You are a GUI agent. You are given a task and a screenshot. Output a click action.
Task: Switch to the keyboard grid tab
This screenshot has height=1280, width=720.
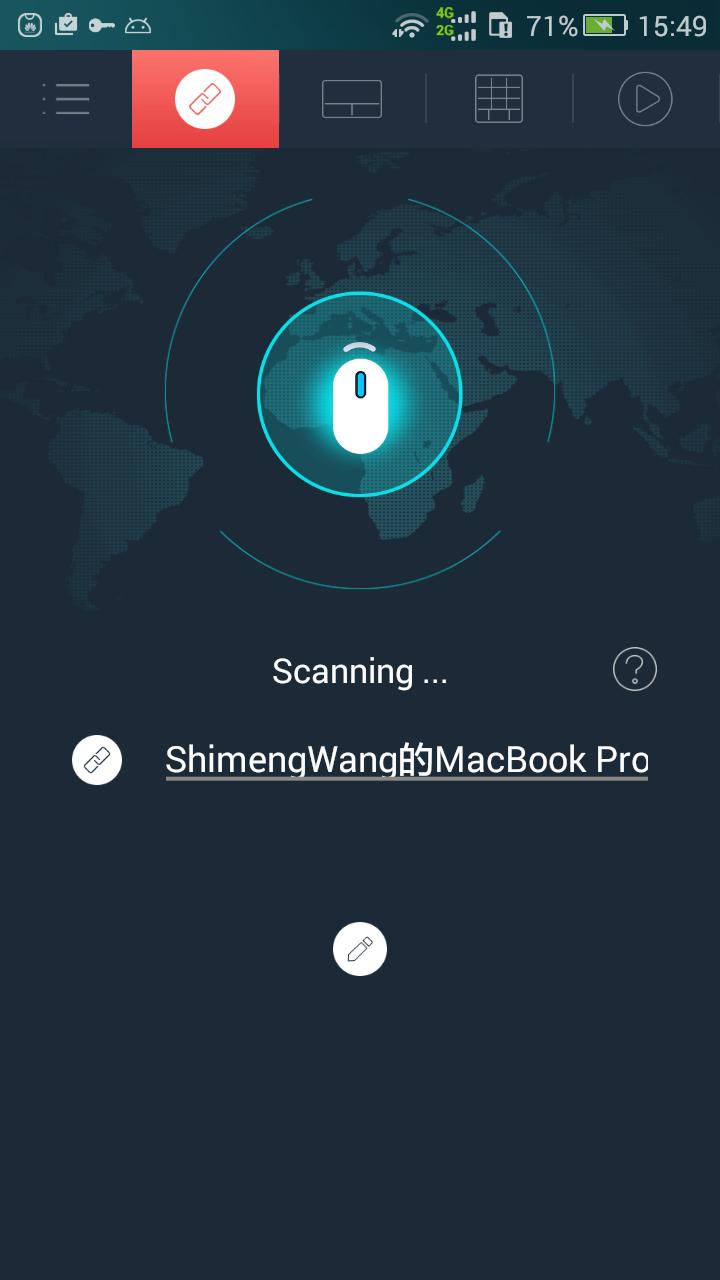point(499,99)
